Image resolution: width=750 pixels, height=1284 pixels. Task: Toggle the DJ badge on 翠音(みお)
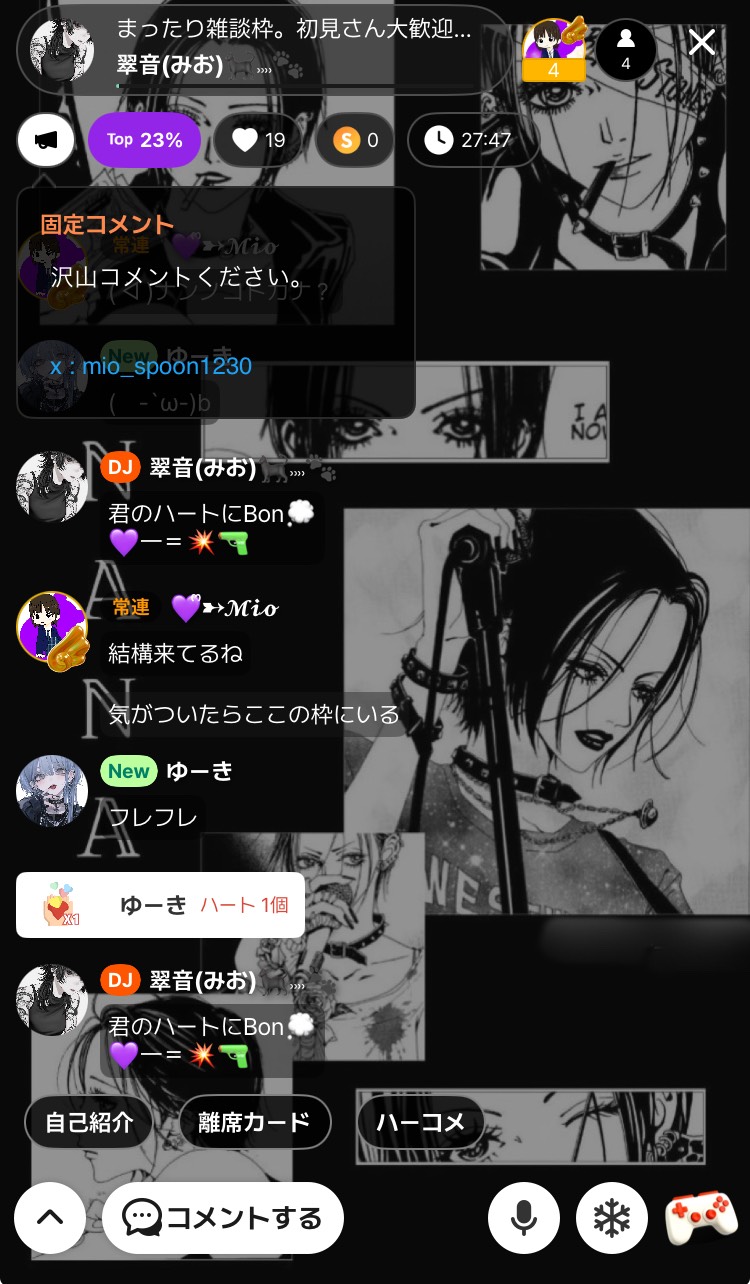120,467
